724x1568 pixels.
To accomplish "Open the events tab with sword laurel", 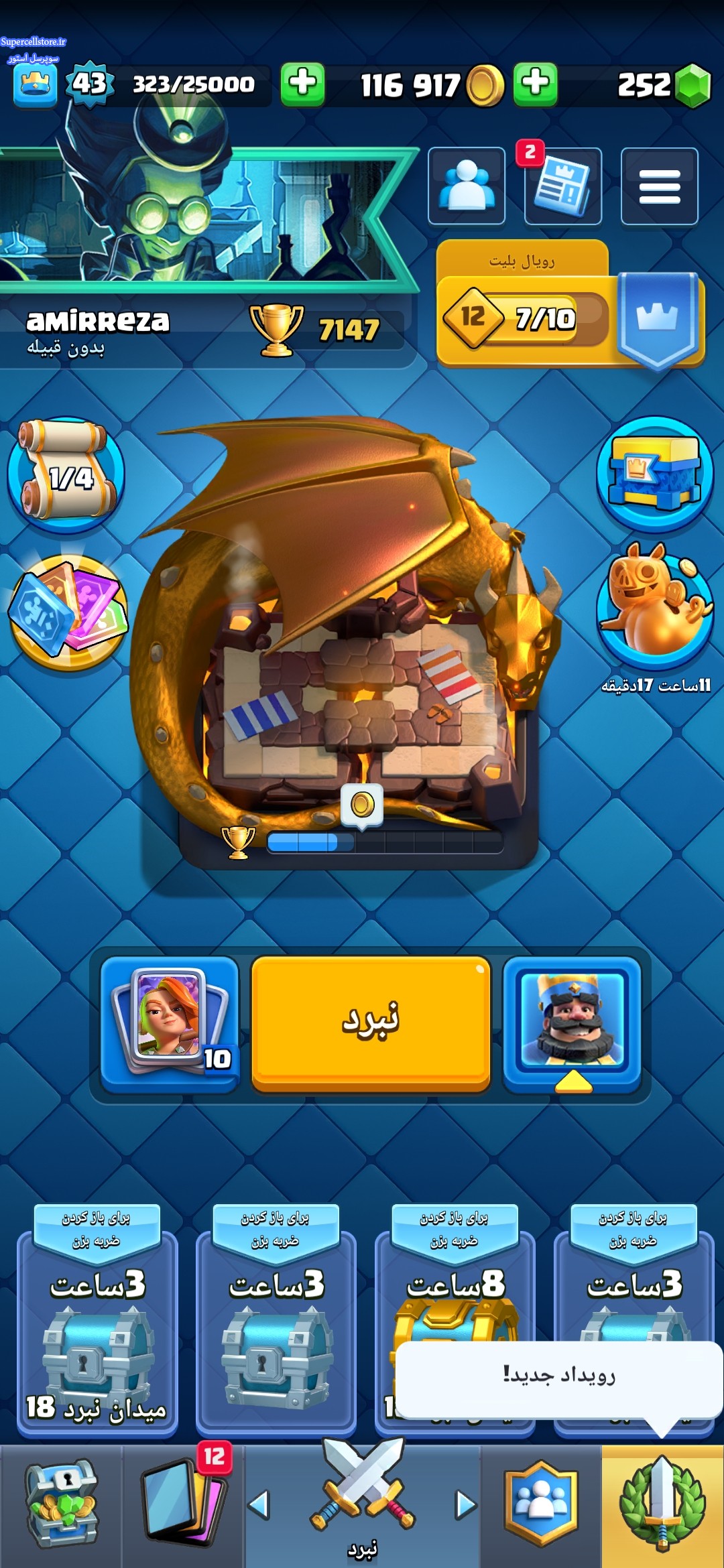I will 662,1506.
